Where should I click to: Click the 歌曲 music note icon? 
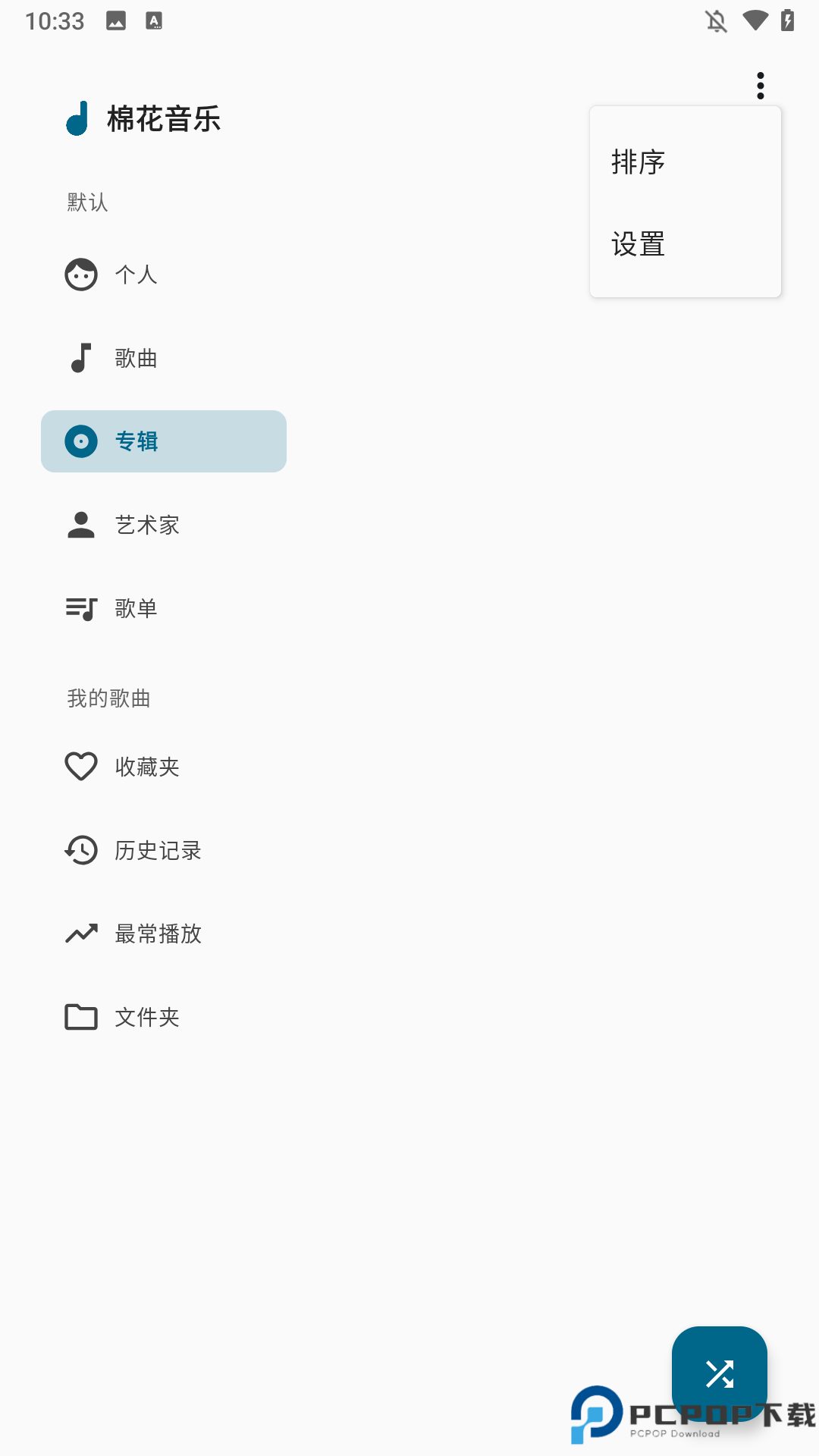[81, 357]
